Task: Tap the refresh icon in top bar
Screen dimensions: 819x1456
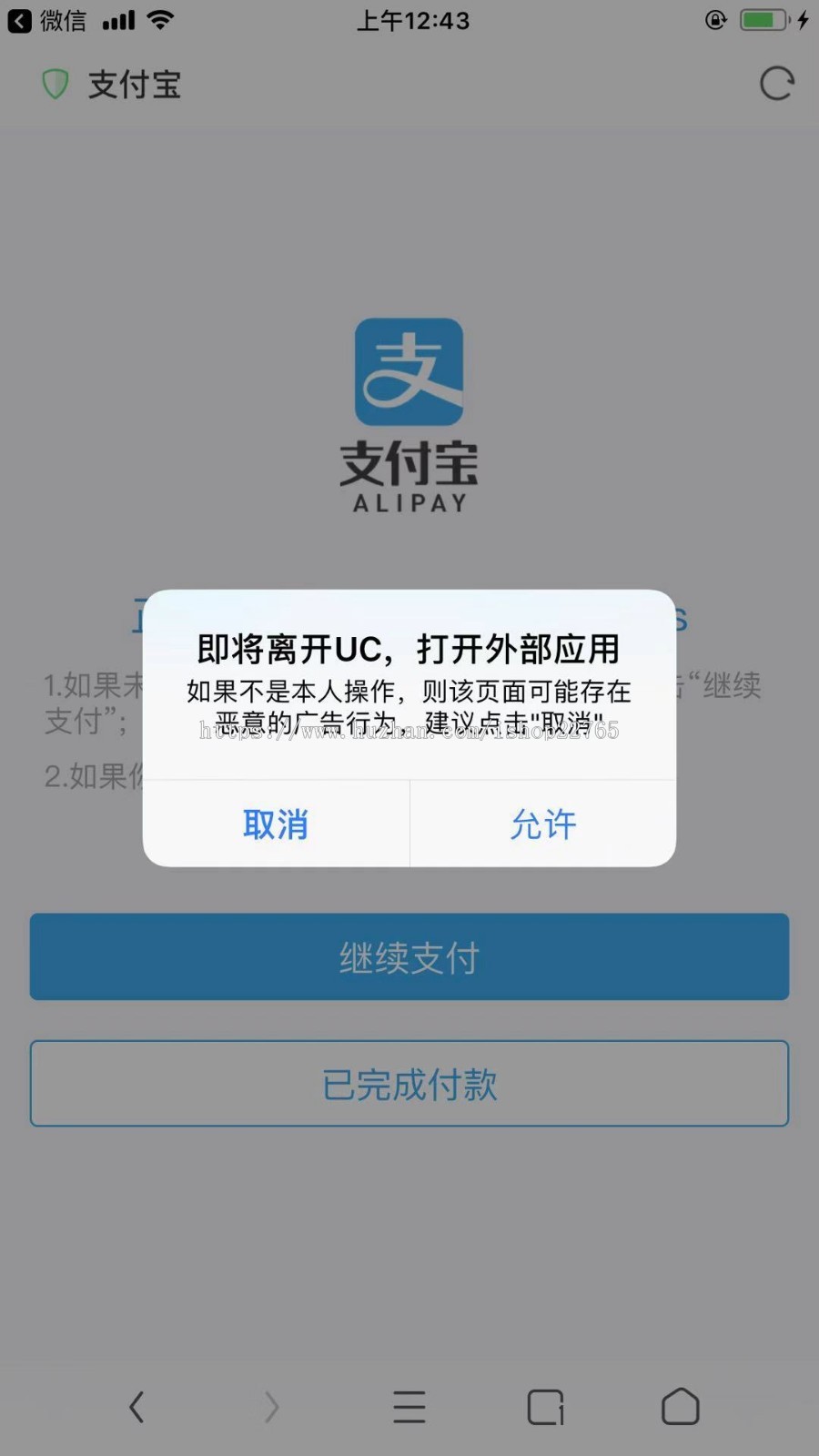Action: click(776, 84)
